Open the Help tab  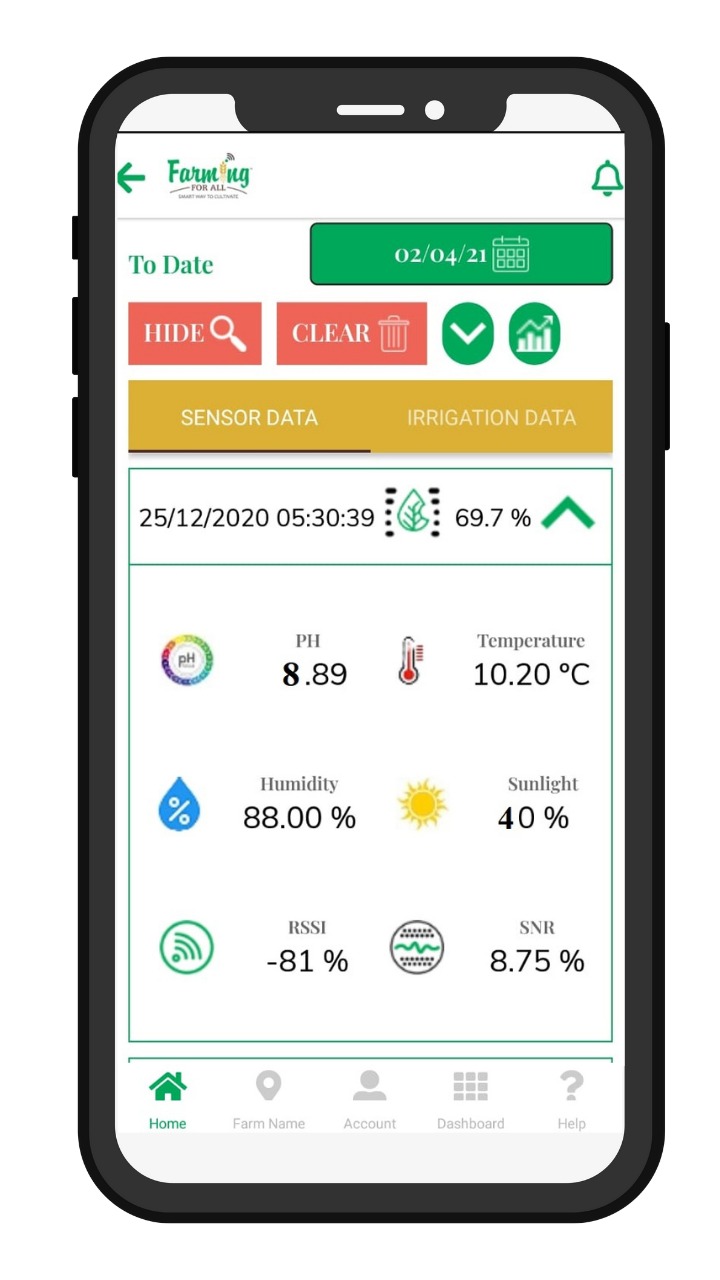[x=571, y=1099]
